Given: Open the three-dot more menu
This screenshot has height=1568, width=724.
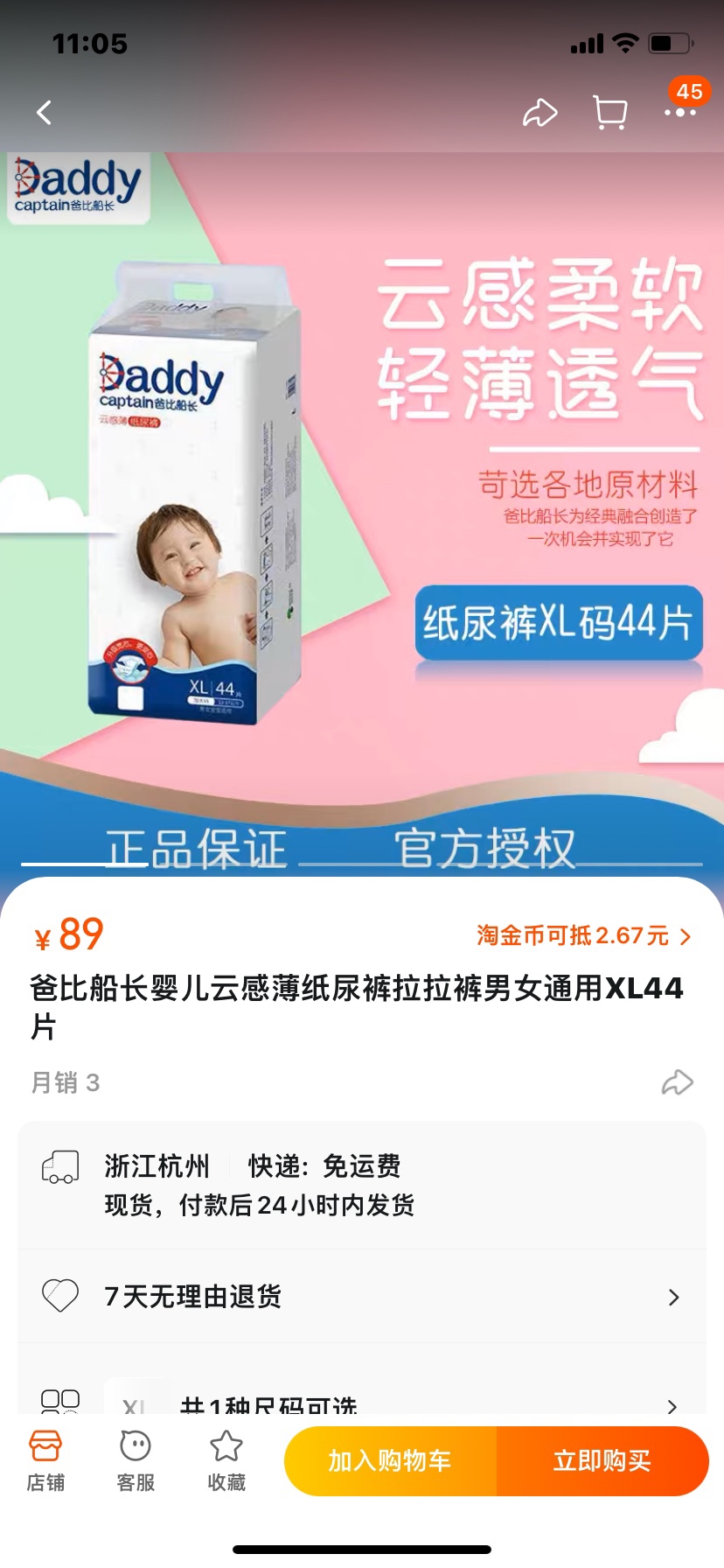Looking at the screenshot, I should [x=679, y=113].
